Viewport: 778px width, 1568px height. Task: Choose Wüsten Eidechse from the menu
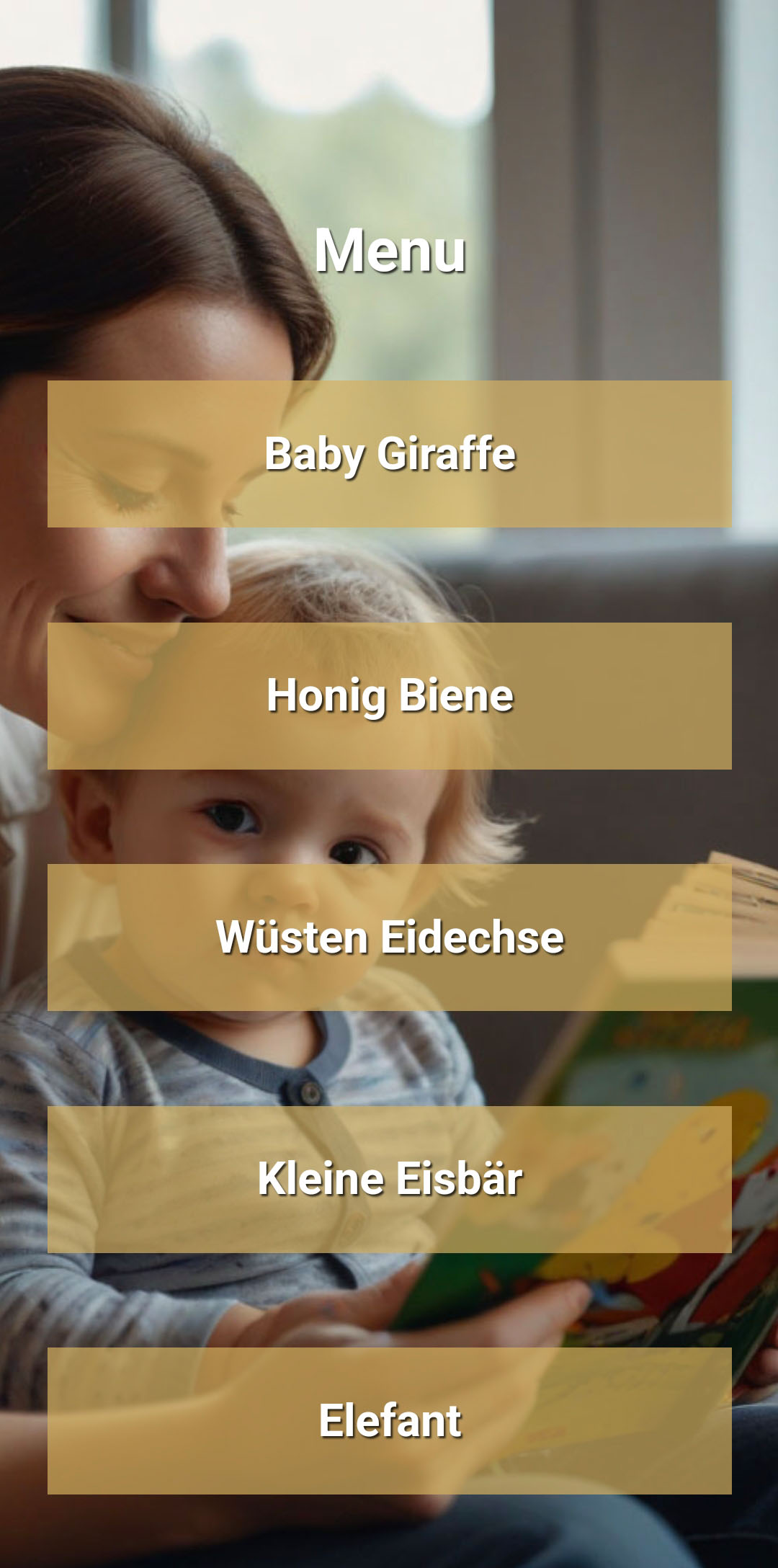point(389,937)
